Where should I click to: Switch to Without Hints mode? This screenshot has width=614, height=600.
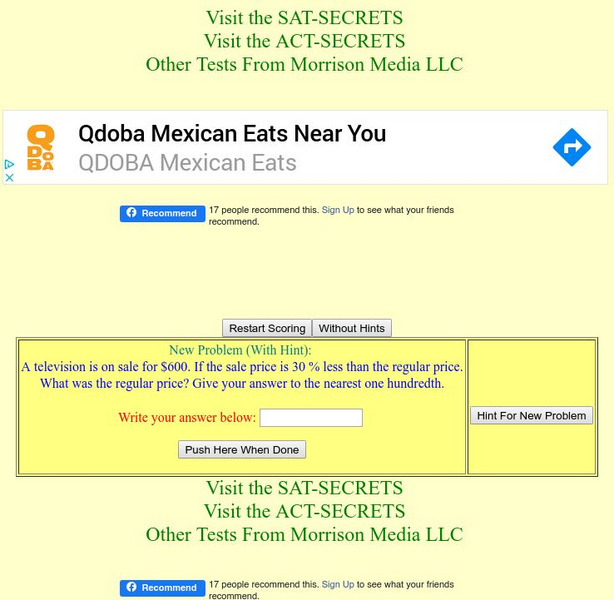coord(351,328)
